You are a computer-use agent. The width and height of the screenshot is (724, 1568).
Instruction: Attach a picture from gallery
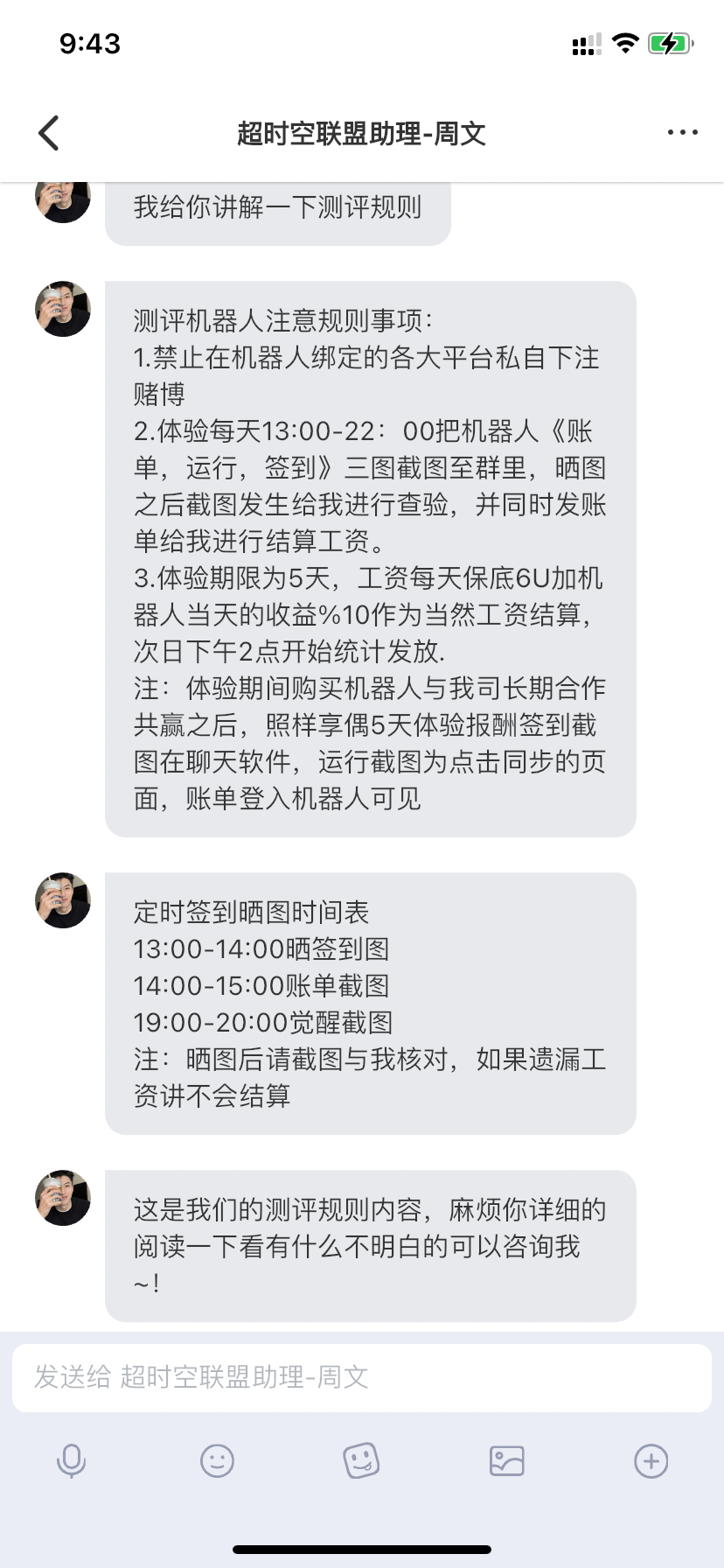pyautogui.click(x=506, y=1460)
